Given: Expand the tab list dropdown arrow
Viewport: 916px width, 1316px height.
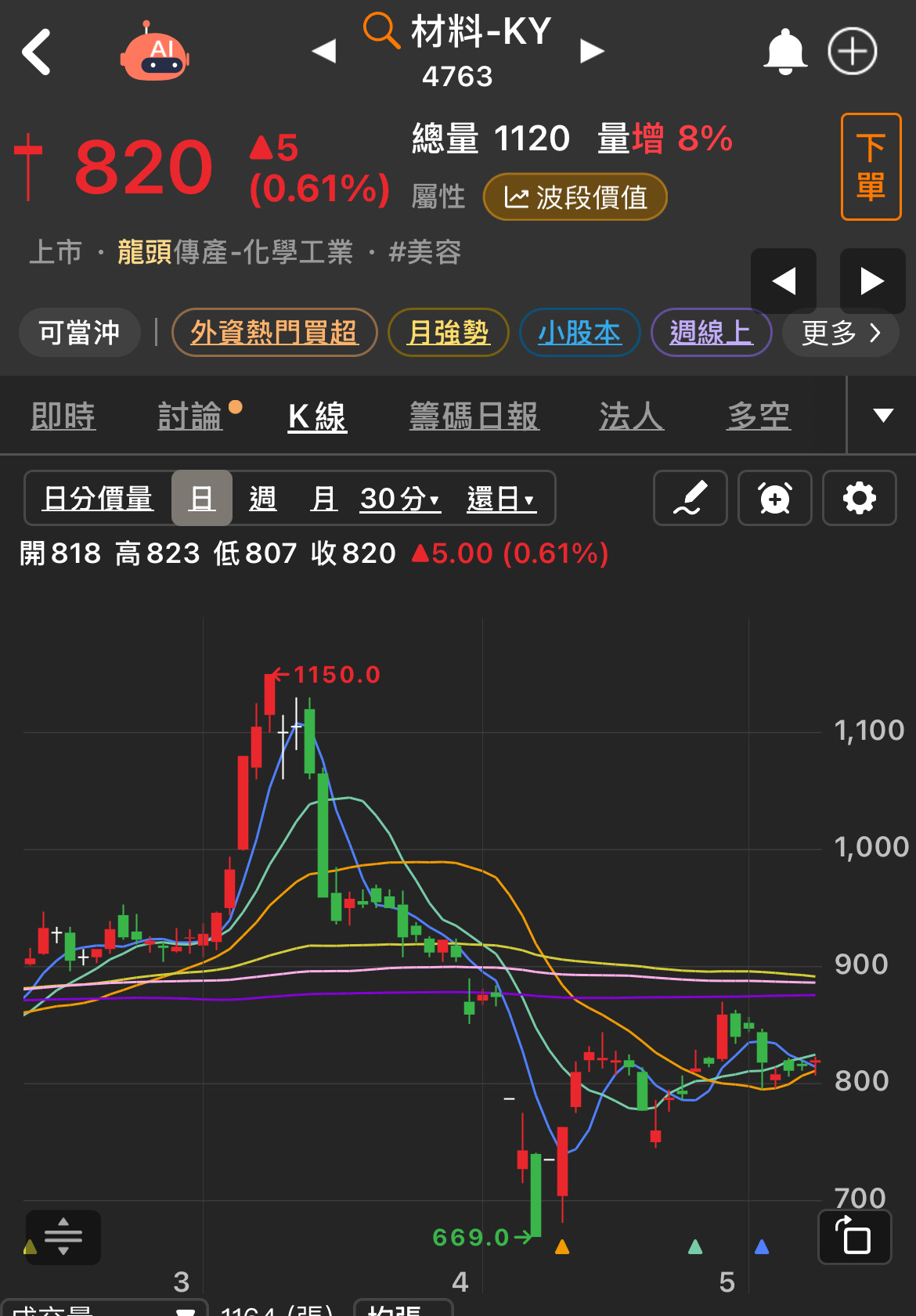Looking at the screenshot, I should [x=882, y=416].
